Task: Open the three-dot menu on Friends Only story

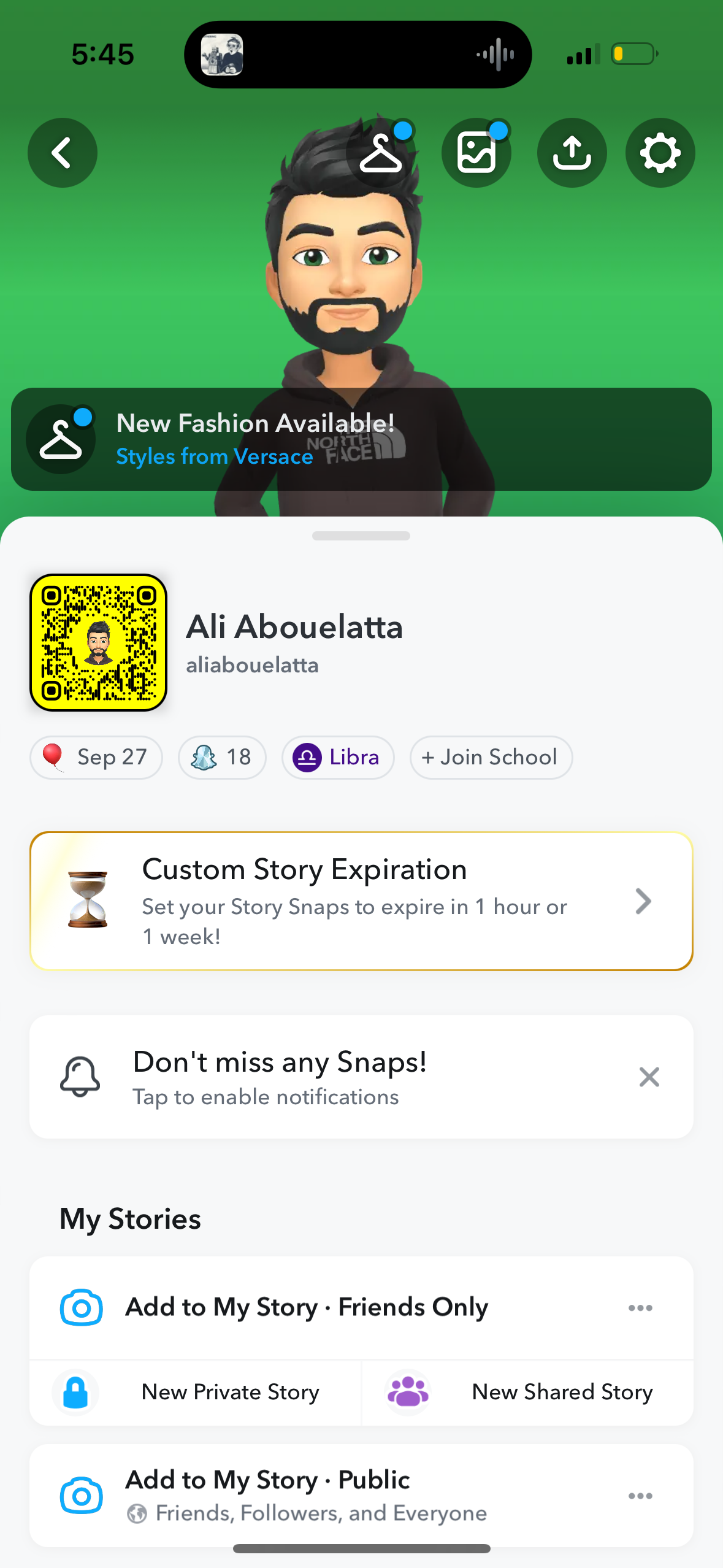Action: 640,1307
